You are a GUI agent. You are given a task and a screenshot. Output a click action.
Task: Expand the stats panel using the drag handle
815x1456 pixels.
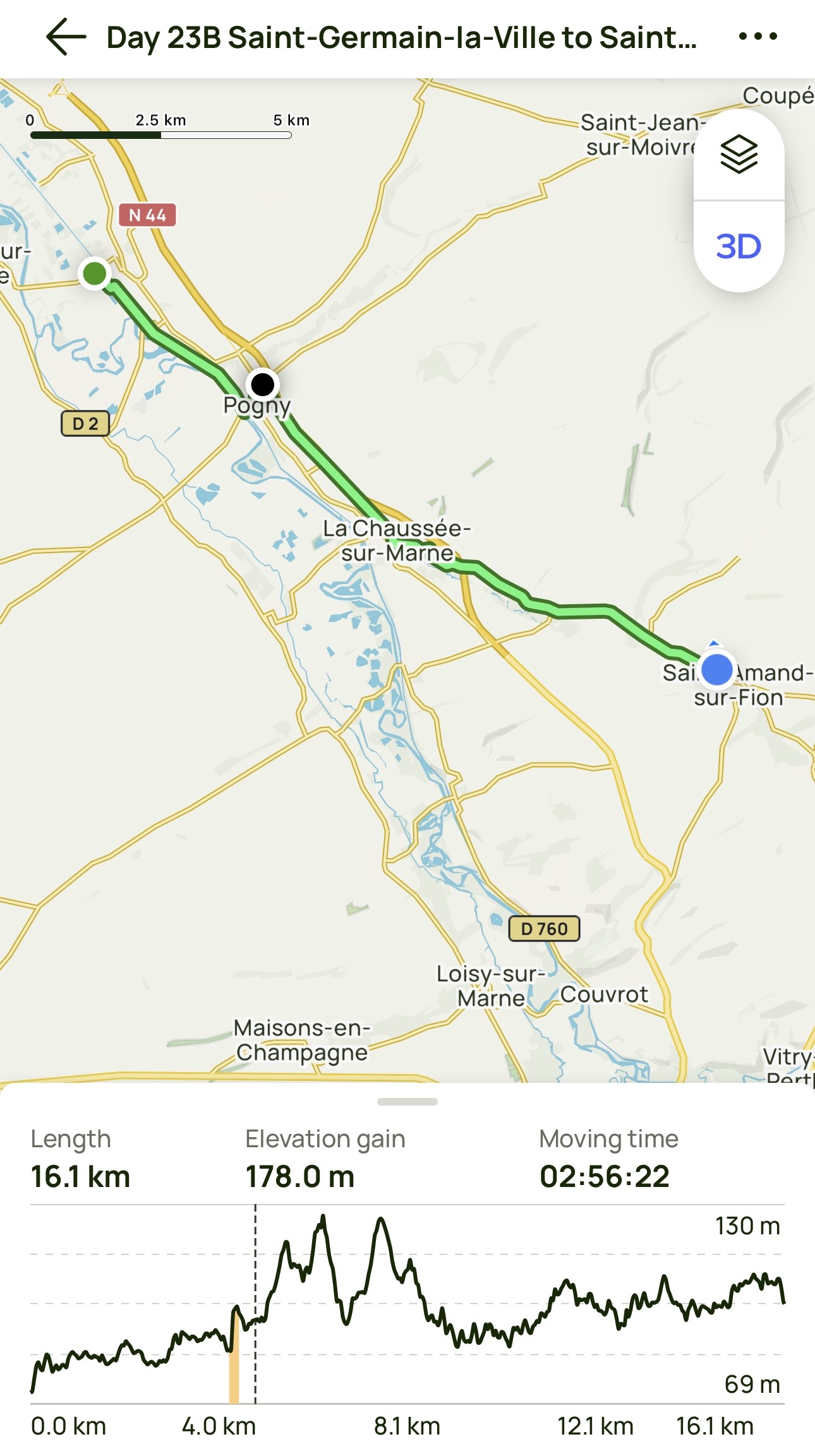407,1102
